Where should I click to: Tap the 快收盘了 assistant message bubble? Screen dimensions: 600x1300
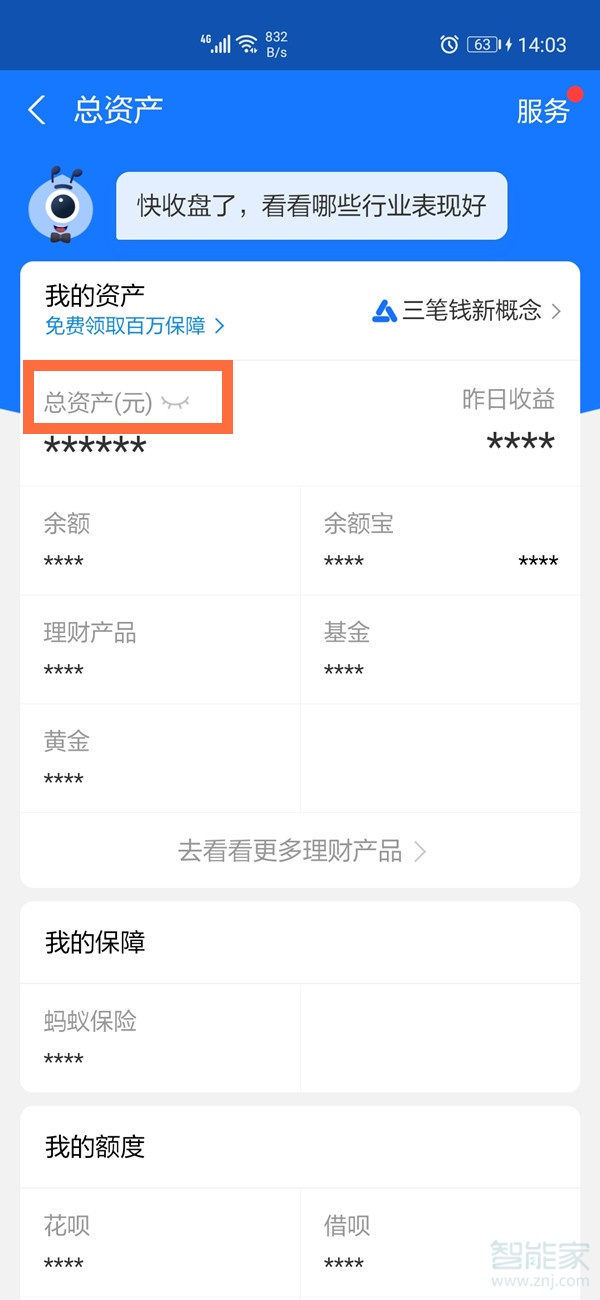311,206
